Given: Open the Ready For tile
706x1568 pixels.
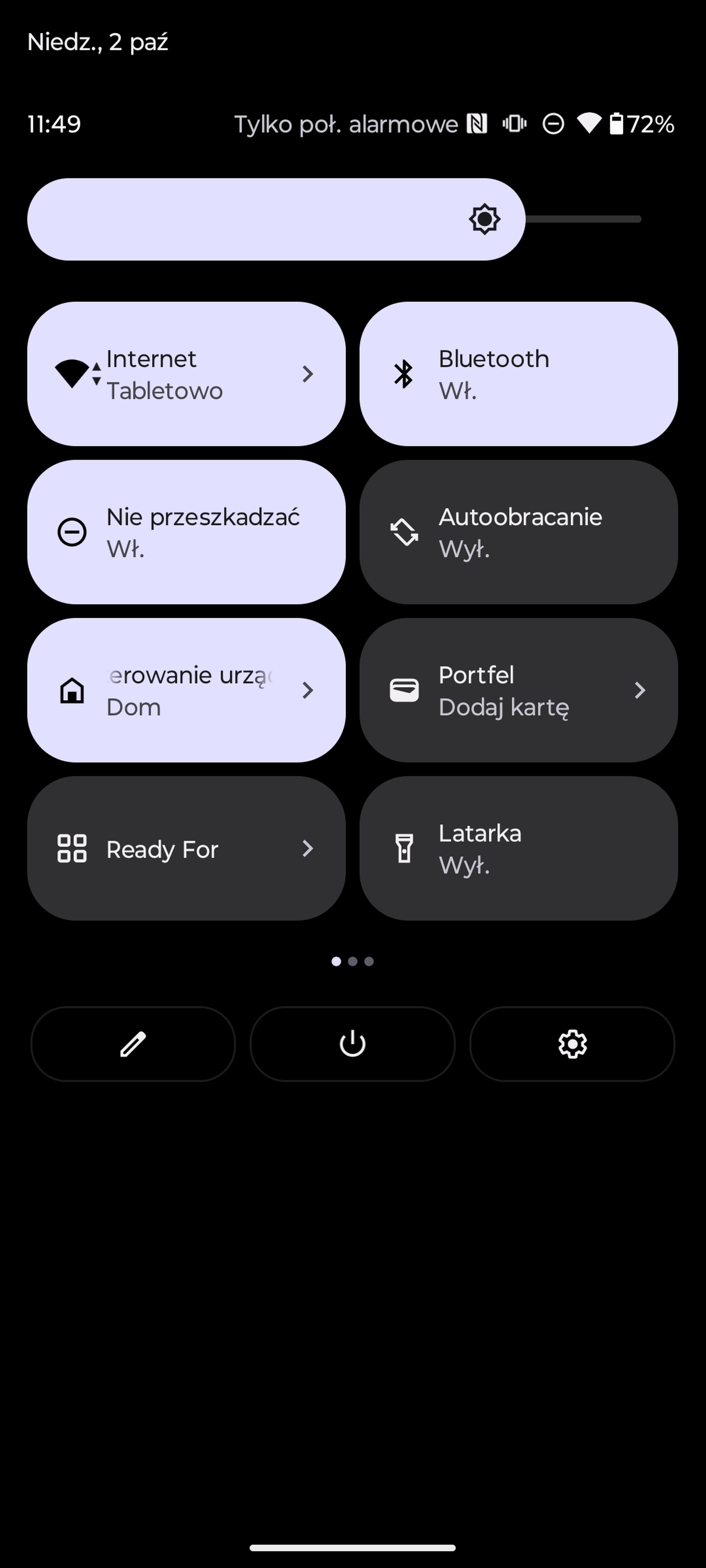Looking at the screenshot, I should coord(186,849).
